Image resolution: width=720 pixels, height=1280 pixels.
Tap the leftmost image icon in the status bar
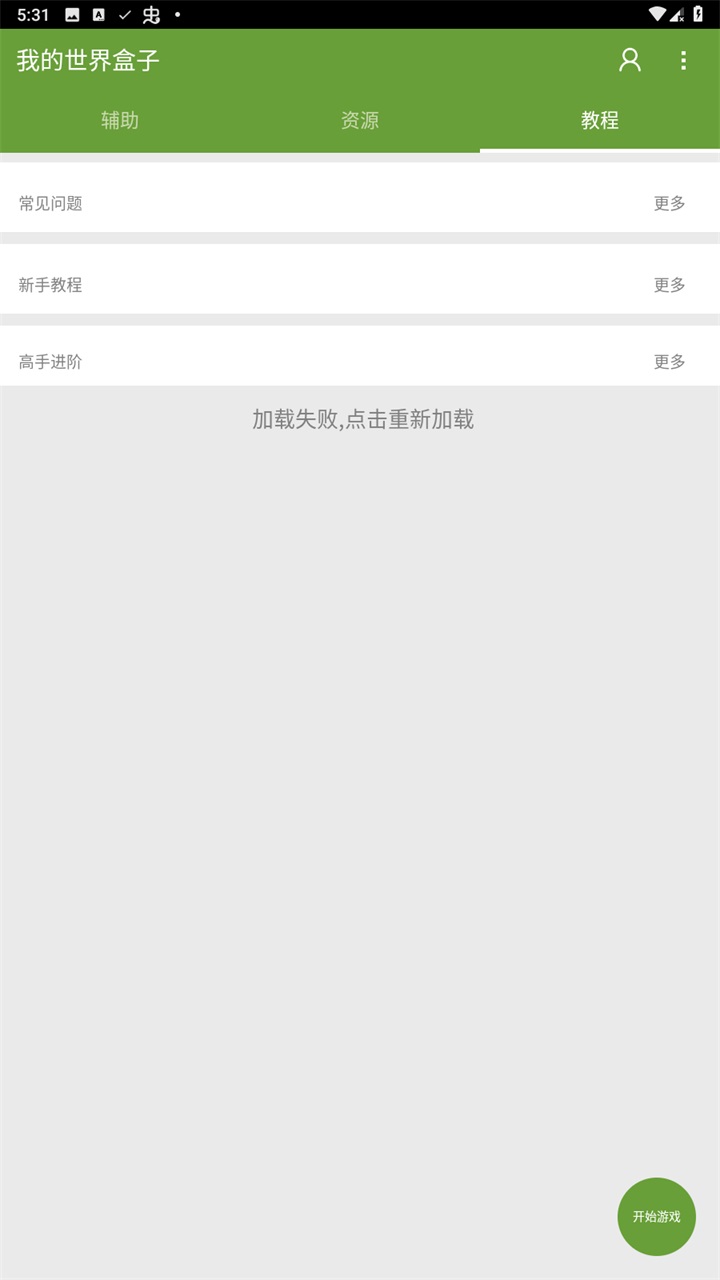[x=71, y=13]
